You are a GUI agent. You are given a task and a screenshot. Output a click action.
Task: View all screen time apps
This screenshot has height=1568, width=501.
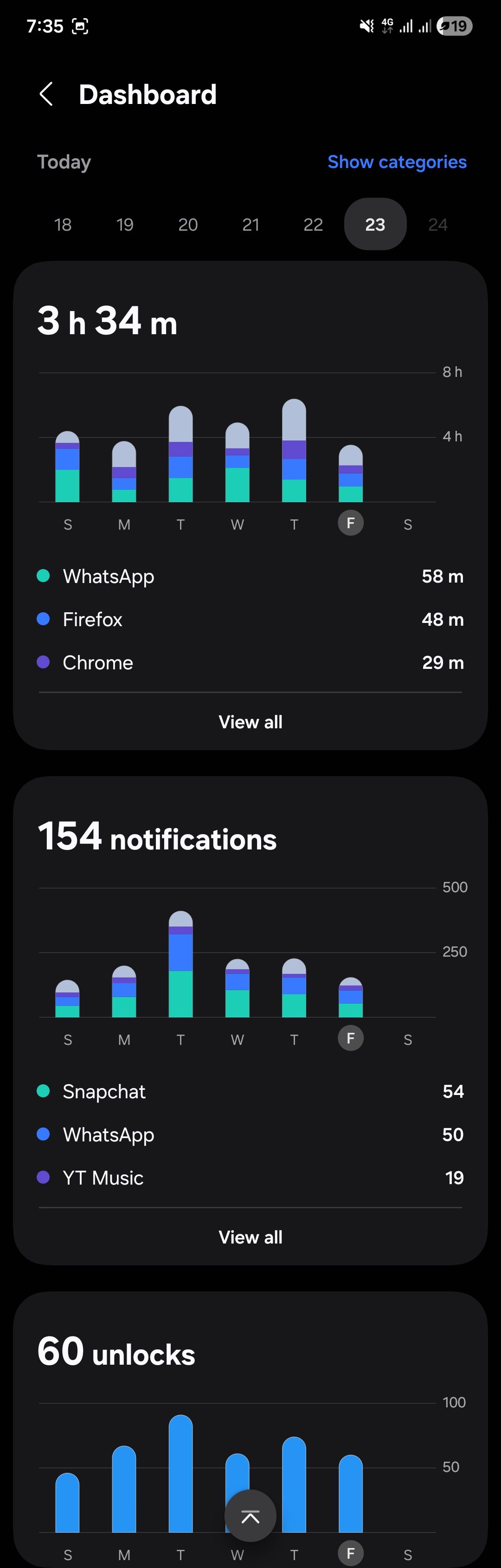click(x=250, y=722)
